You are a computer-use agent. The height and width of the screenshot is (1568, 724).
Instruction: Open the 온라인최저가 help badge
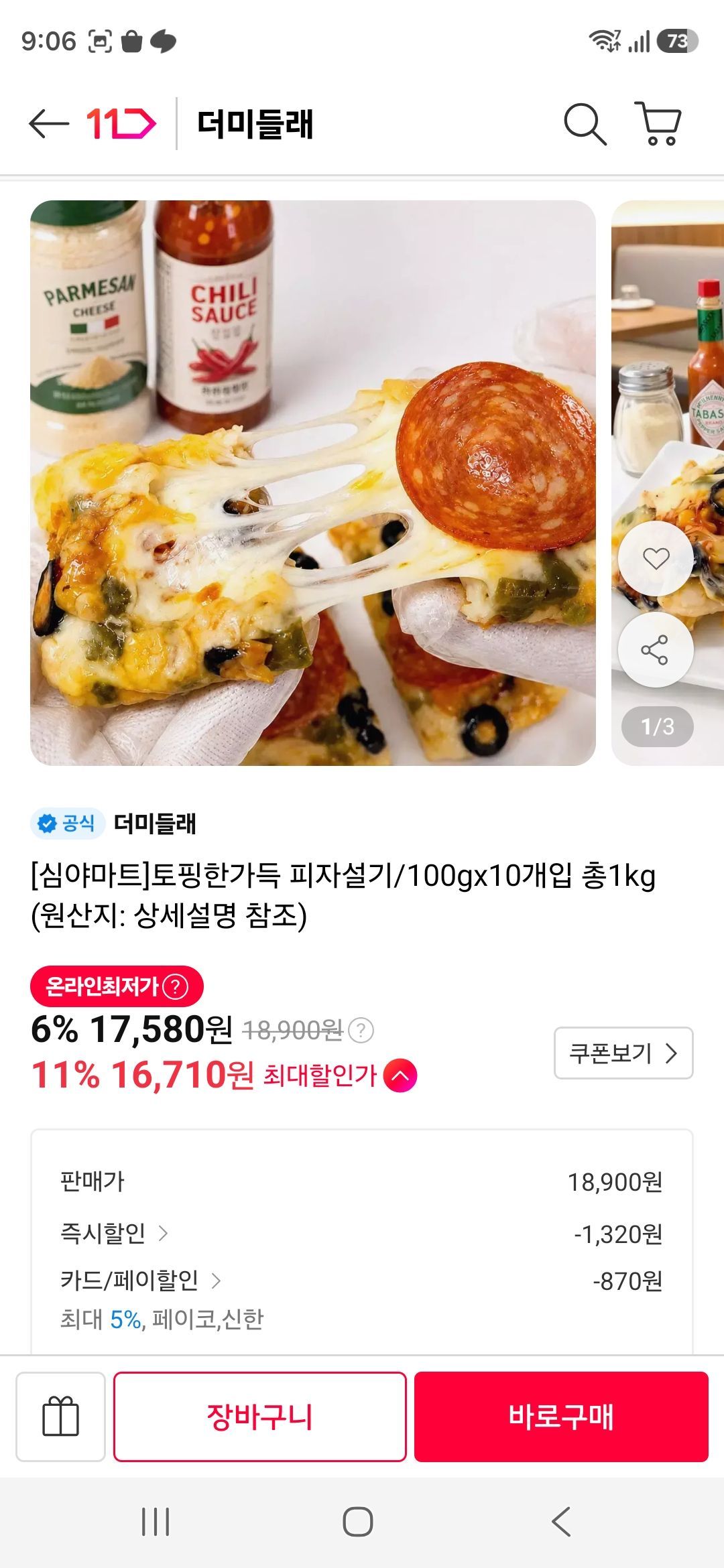(117, 986)
